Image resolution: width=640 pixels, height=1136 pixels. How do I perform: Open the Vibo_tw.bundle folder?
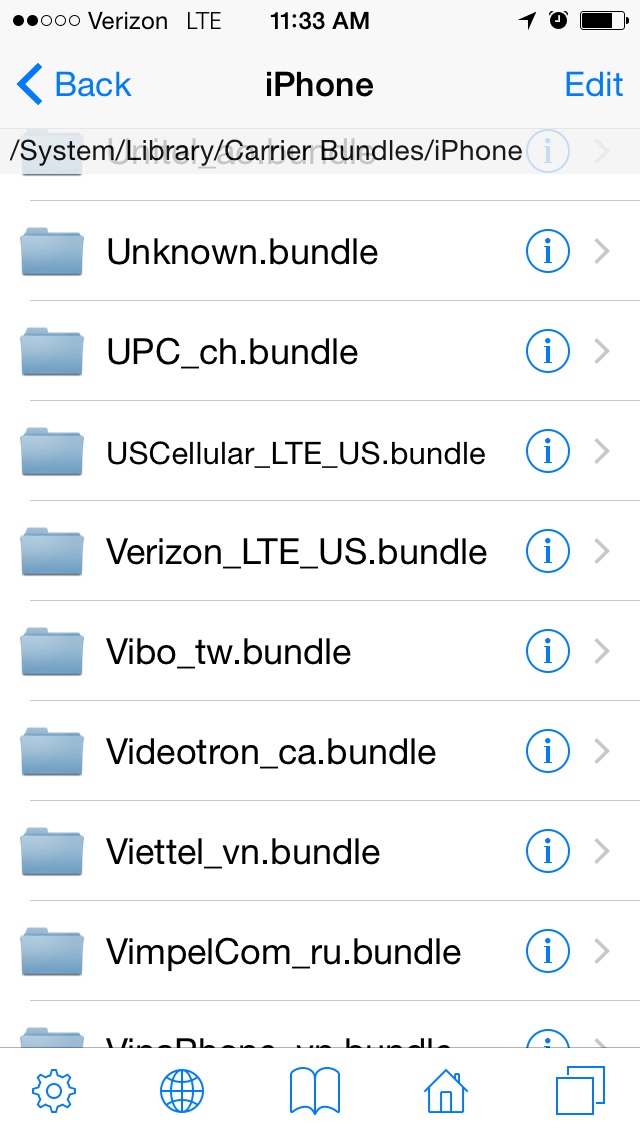click(228, 652)
